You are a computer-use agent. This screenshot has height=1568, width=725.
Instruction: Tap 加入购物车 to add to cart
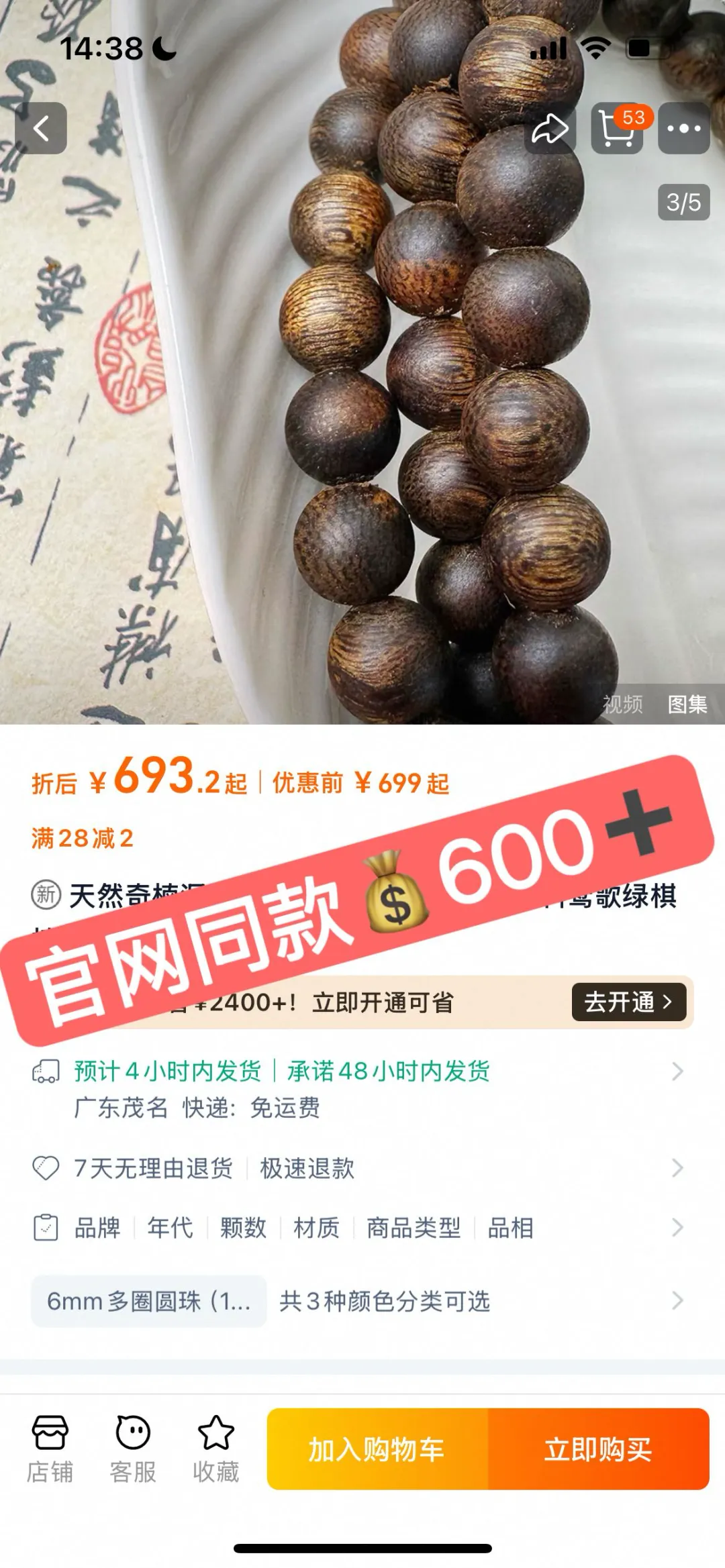pyautogui.click(x=377, y=1449)
